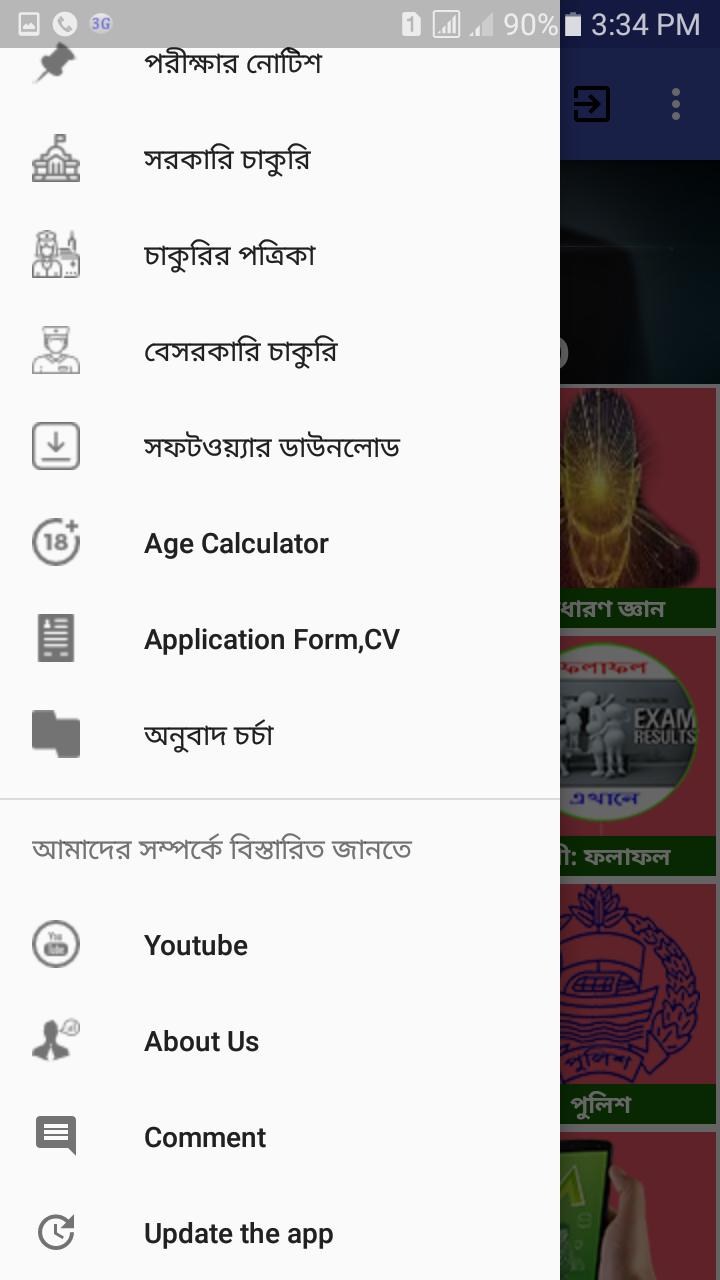This screenshot has height=1280, width=720.
Task: Select অনুবাদ চর্চা menu entry
Action: 208,736
